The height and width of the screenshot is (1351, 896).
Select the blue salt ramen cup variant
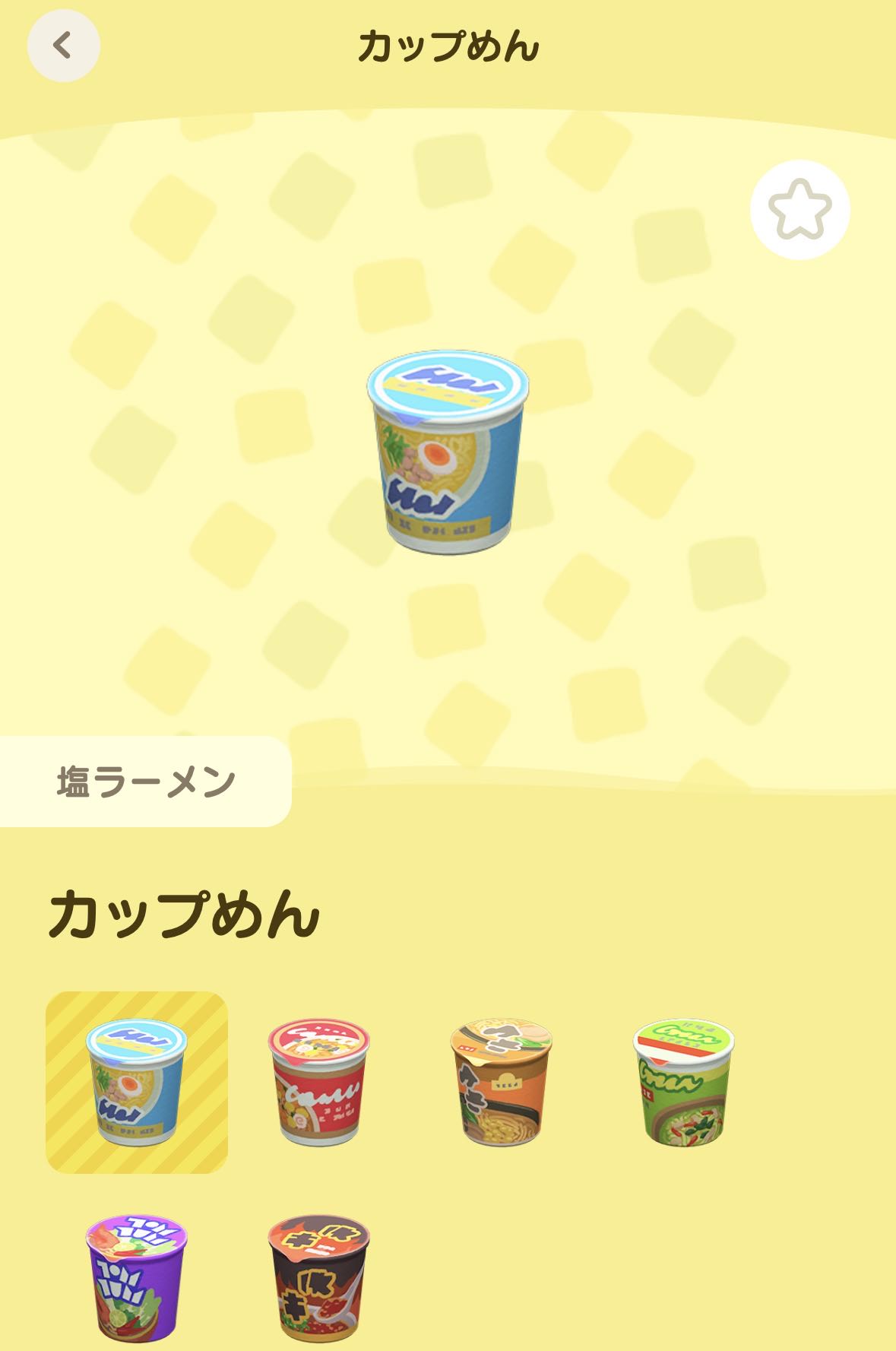[137, 1082]
